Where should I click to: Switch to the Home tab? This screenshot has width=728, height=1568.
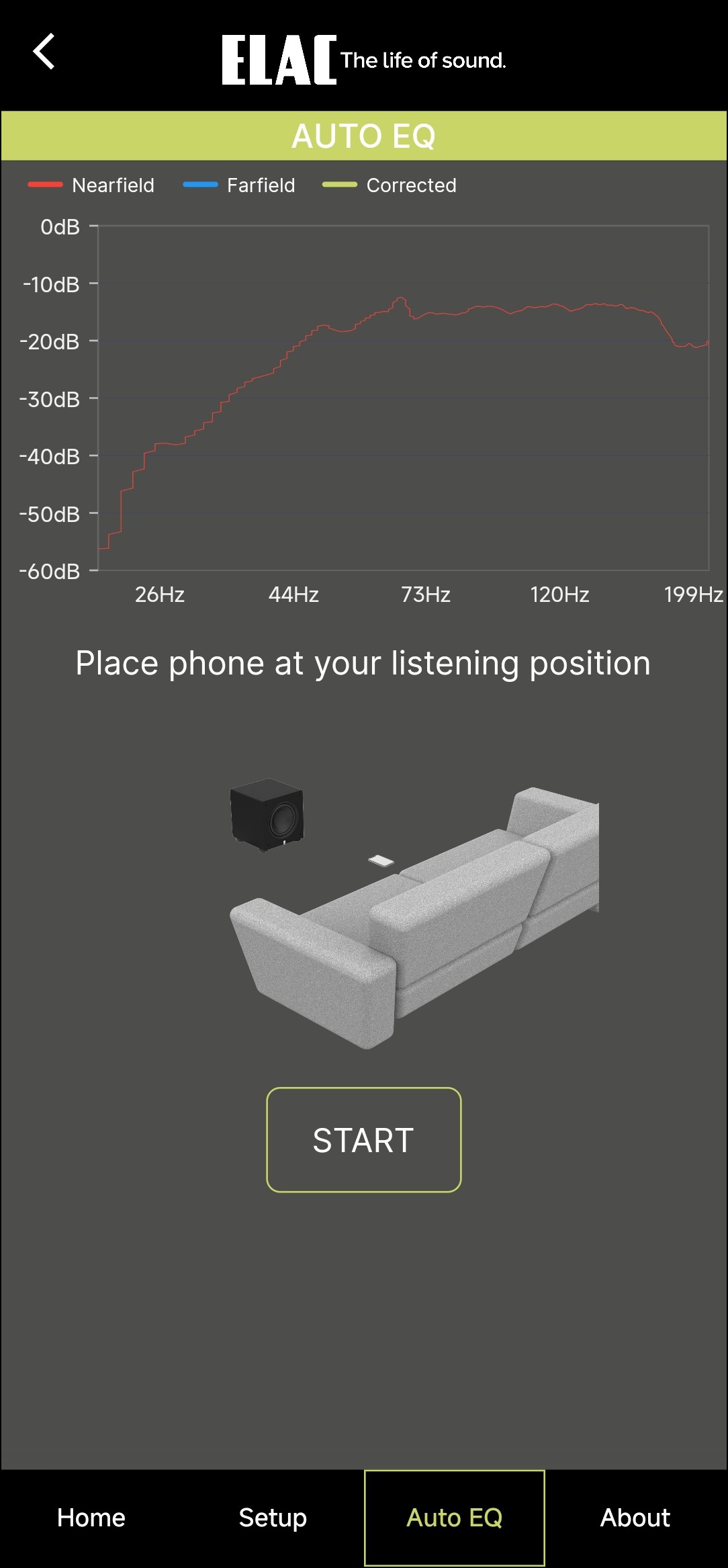[x=91, y=1518]
